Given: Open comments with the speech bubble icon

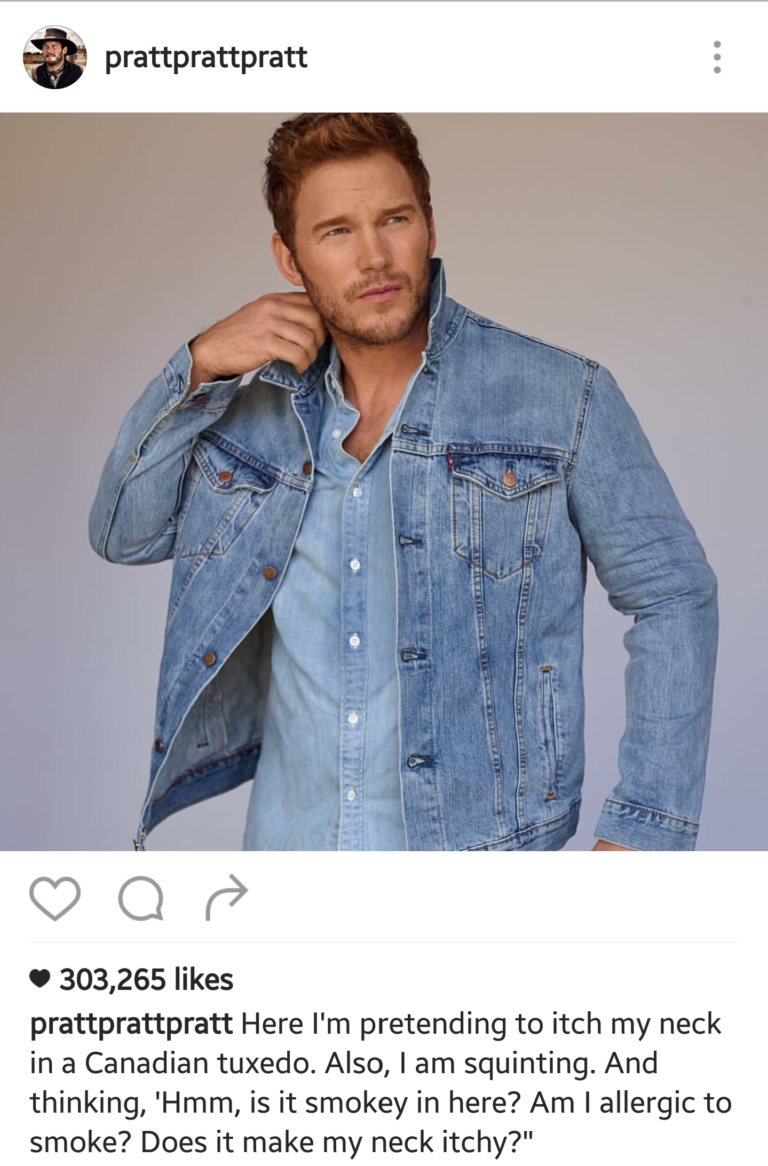Looking at the screenshot, I should tap(140, 898).
